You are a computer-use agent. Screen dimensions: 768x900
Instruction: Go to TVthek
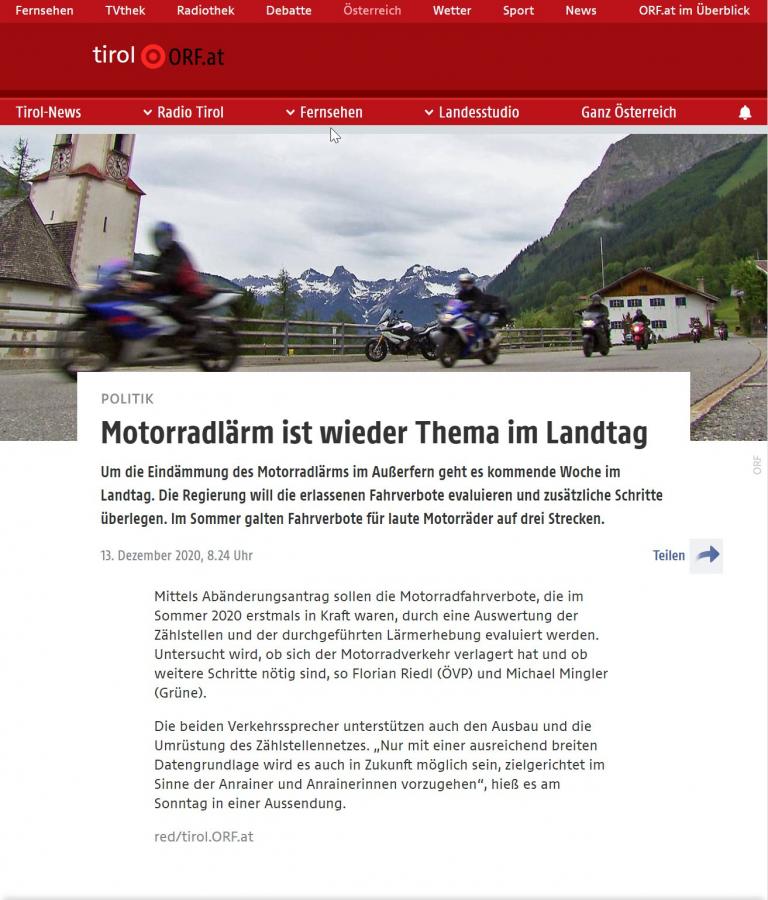click(125, 10)
